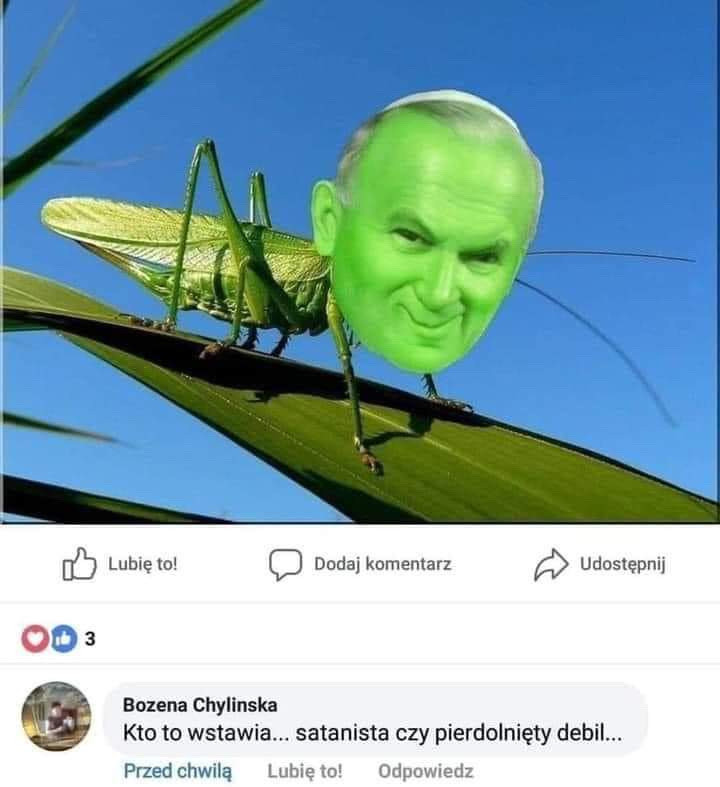Open the grasshopper post image
Viewport: 720px width, 787px height.
click(360, 260)
